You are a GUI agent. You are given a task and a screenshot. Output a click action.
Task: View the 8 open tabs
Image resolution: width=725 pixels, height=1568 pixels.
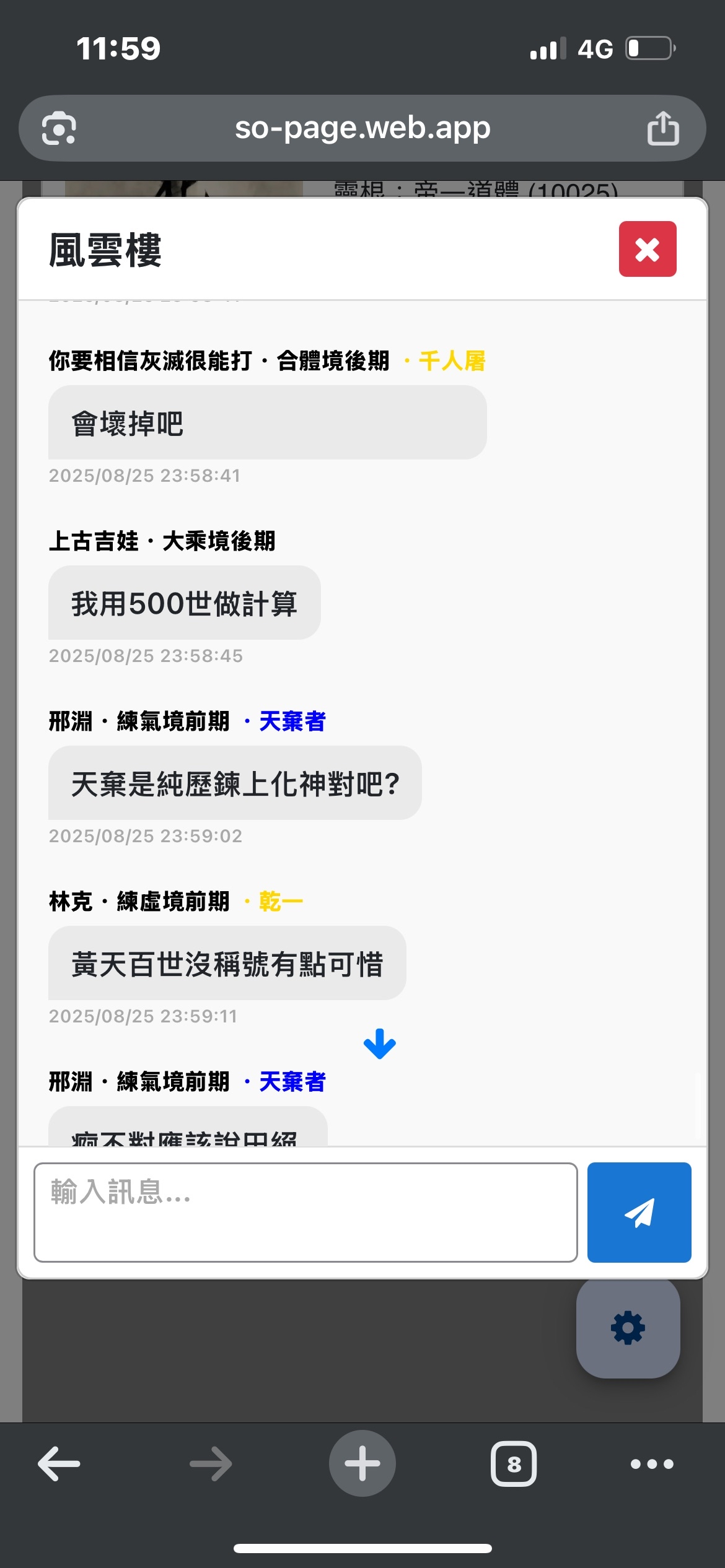(x=514, y=1463)
